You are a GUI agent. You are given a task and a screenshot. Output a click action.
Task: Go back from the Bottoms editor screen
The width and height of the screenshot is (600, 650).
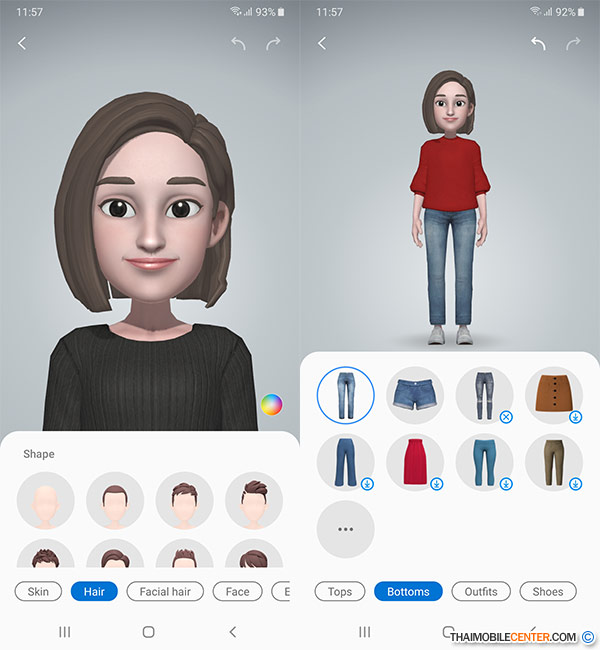coord(322,43)
